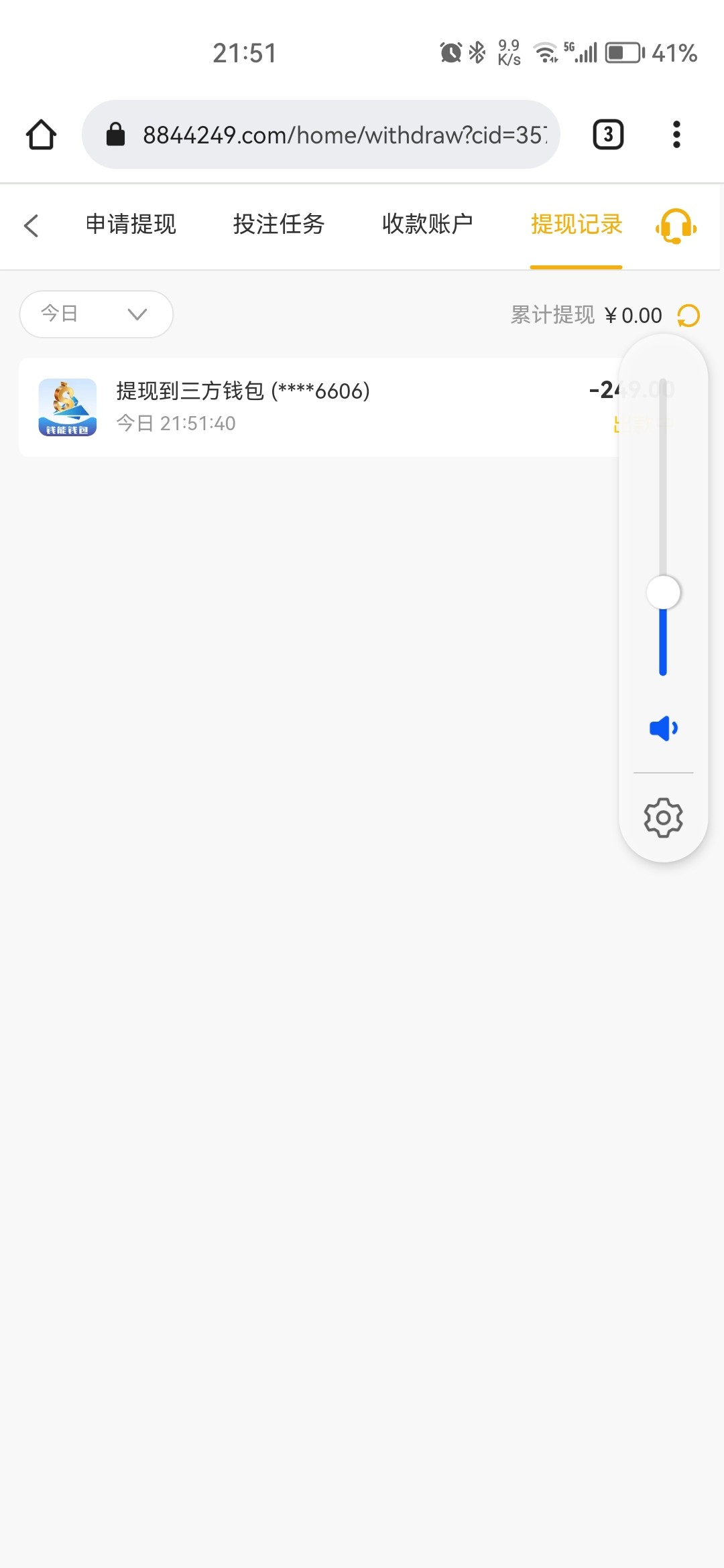Switch to the 投注任务 tab
Viewport: 724px width, 1568px height.
pyautogui.click(x=279, y=224)
